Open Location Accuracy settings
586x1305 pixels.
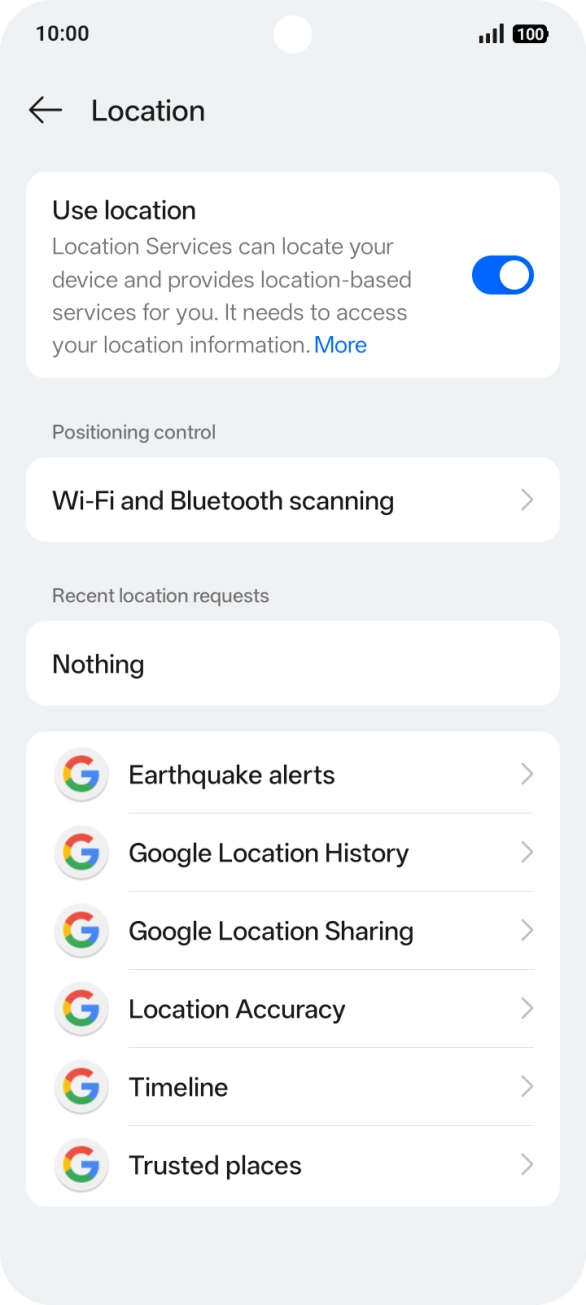[x=293, y=1009]
